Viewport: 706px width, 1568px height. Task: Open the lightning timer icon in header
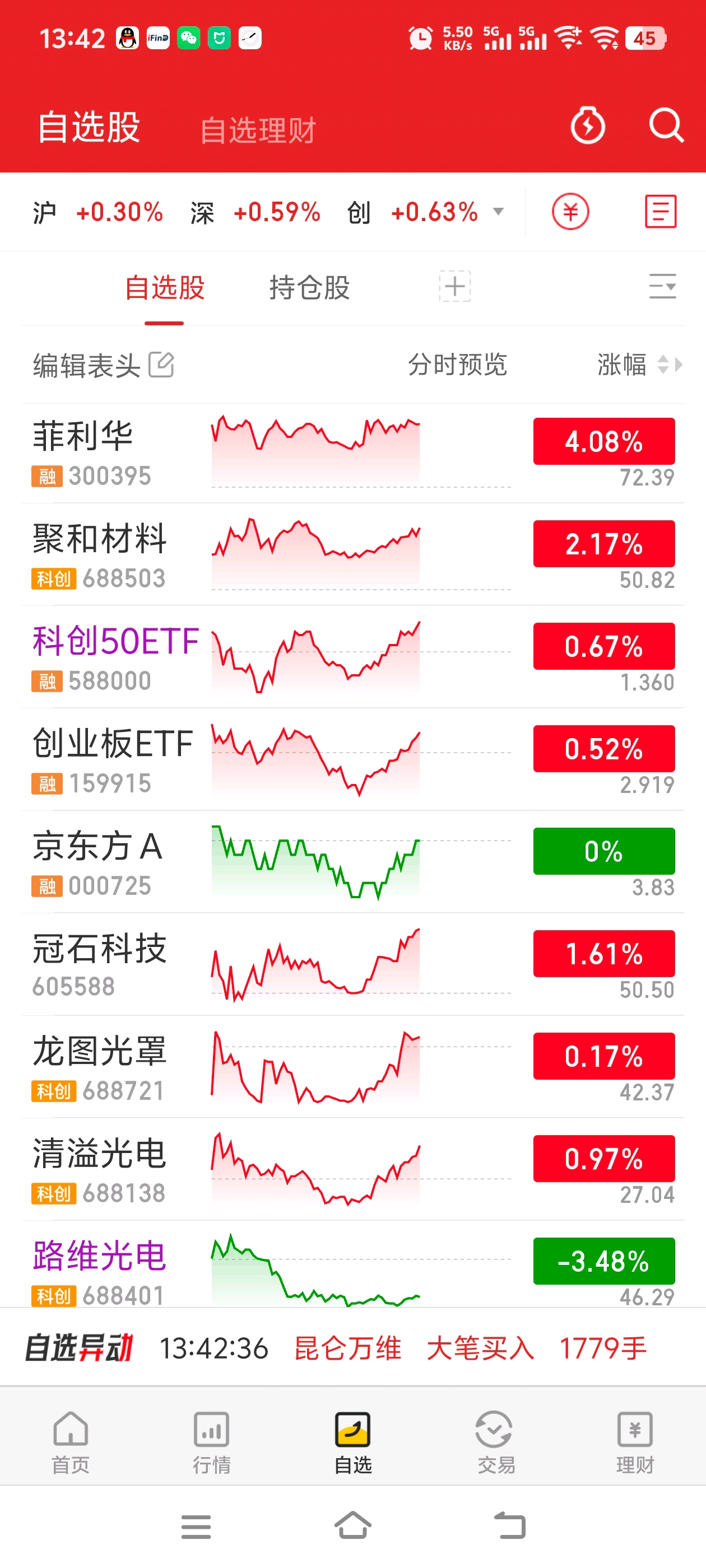588,126
